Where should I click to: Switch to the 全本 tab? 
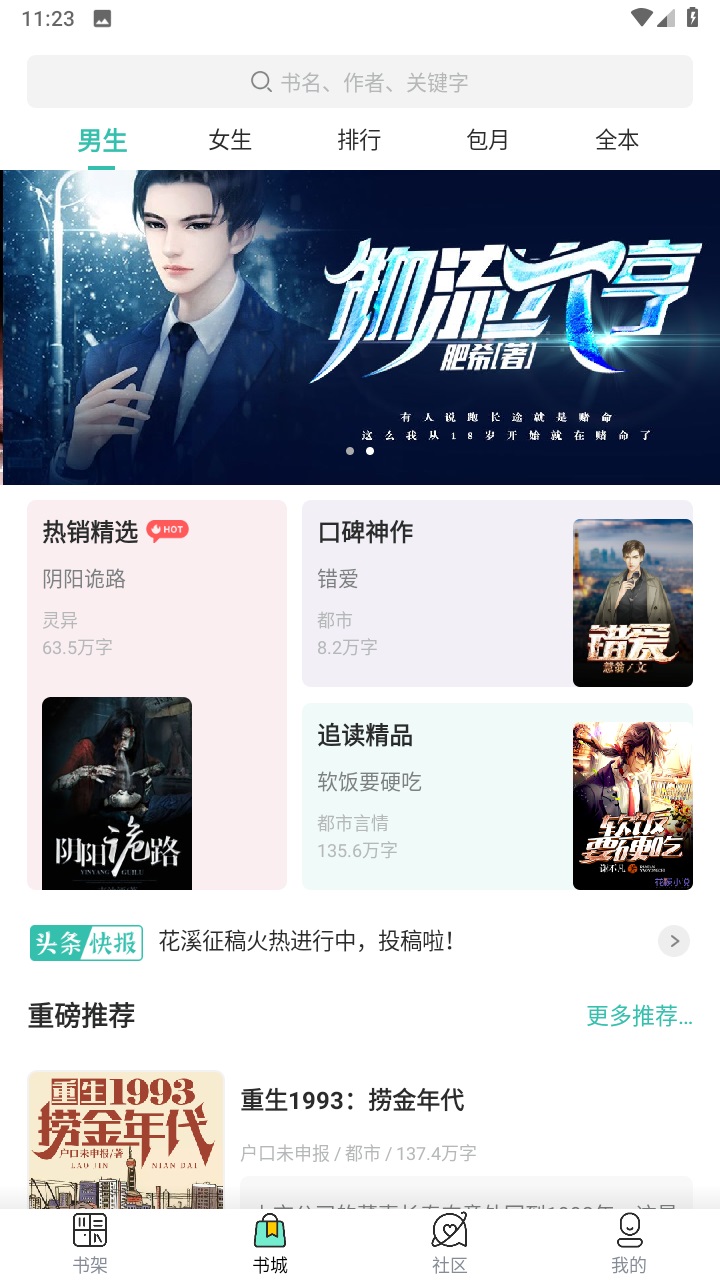[x=617, y=141]
